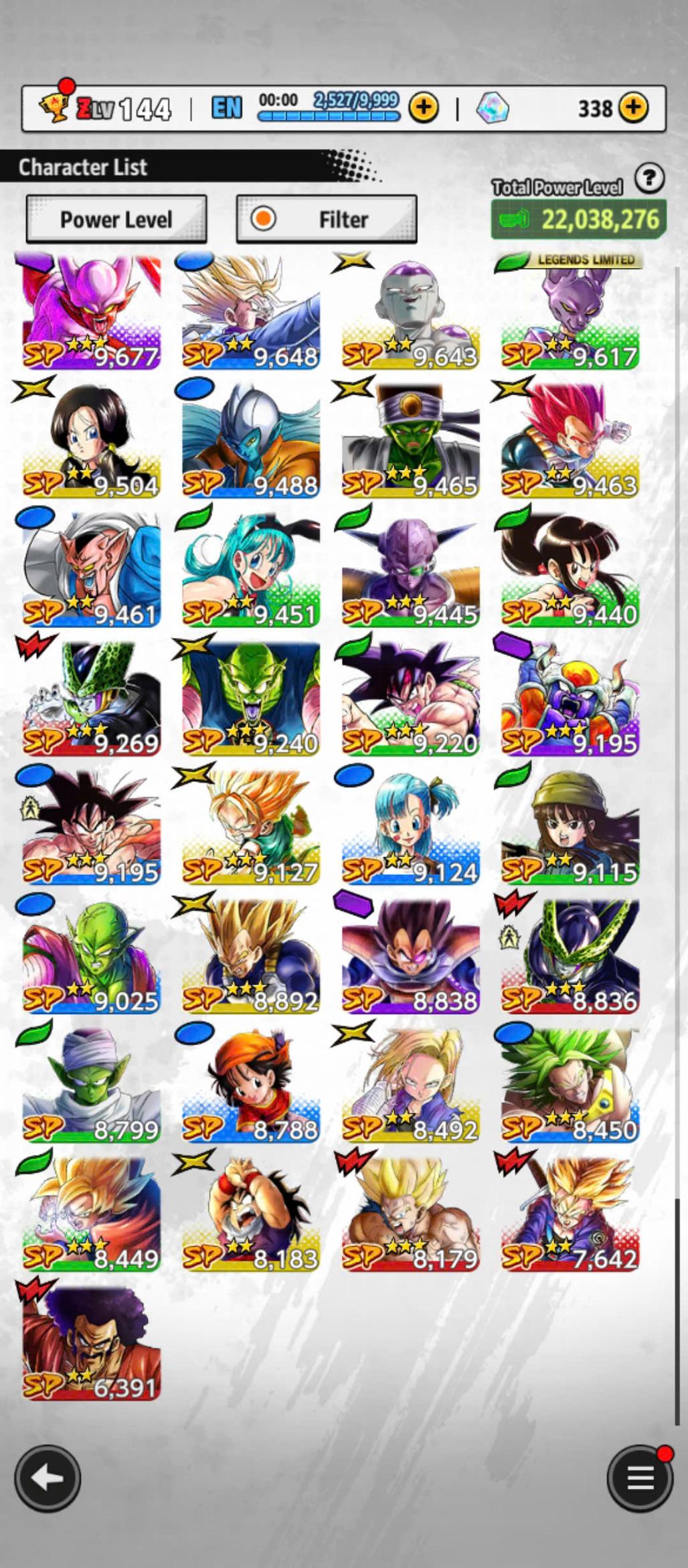Open the Power Level sort button
The height and width of the screenshot is (1568, 688).
(116, 219)
